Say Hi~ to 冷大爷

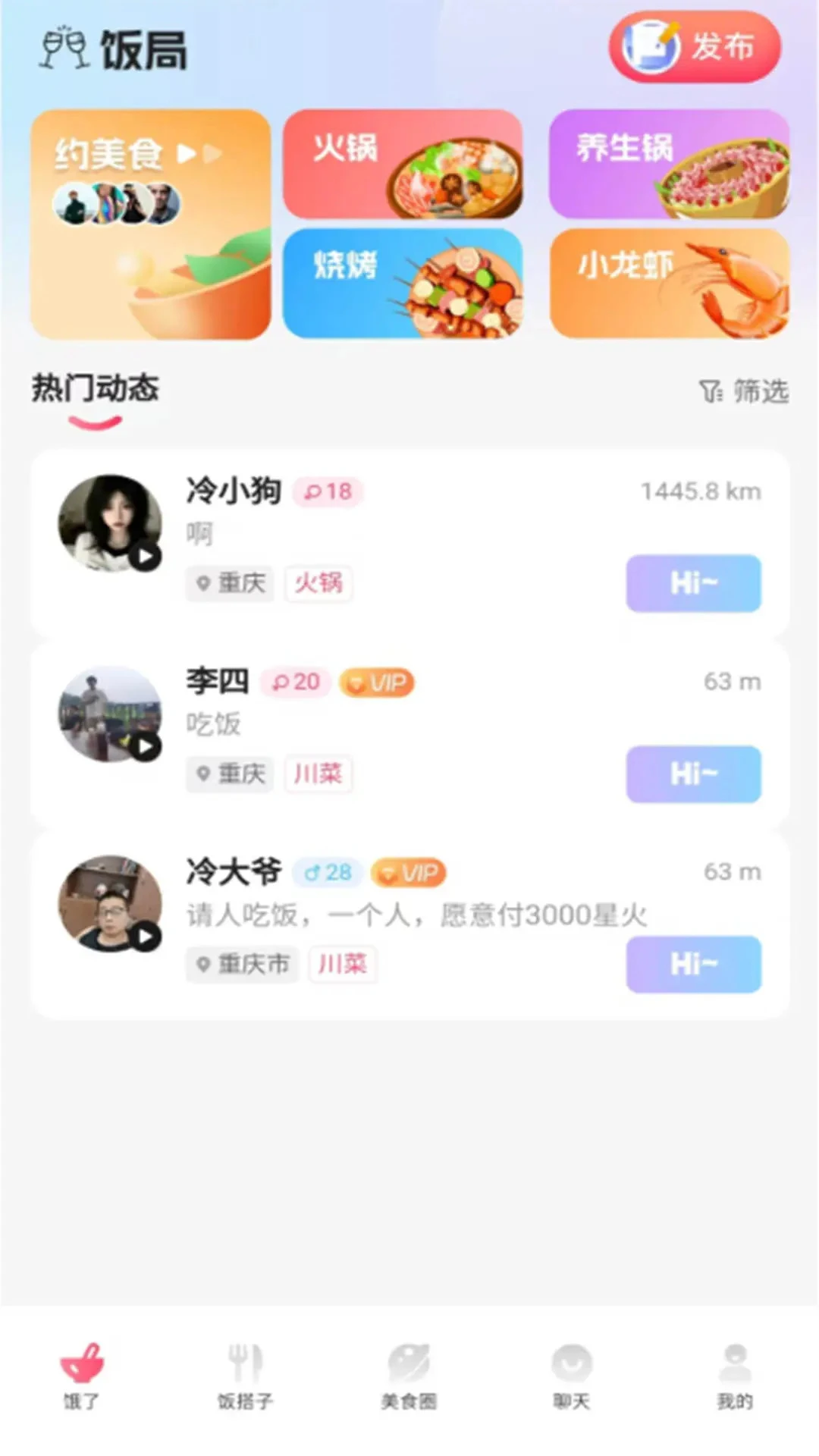pyautogui.click(x=693, y=964)
